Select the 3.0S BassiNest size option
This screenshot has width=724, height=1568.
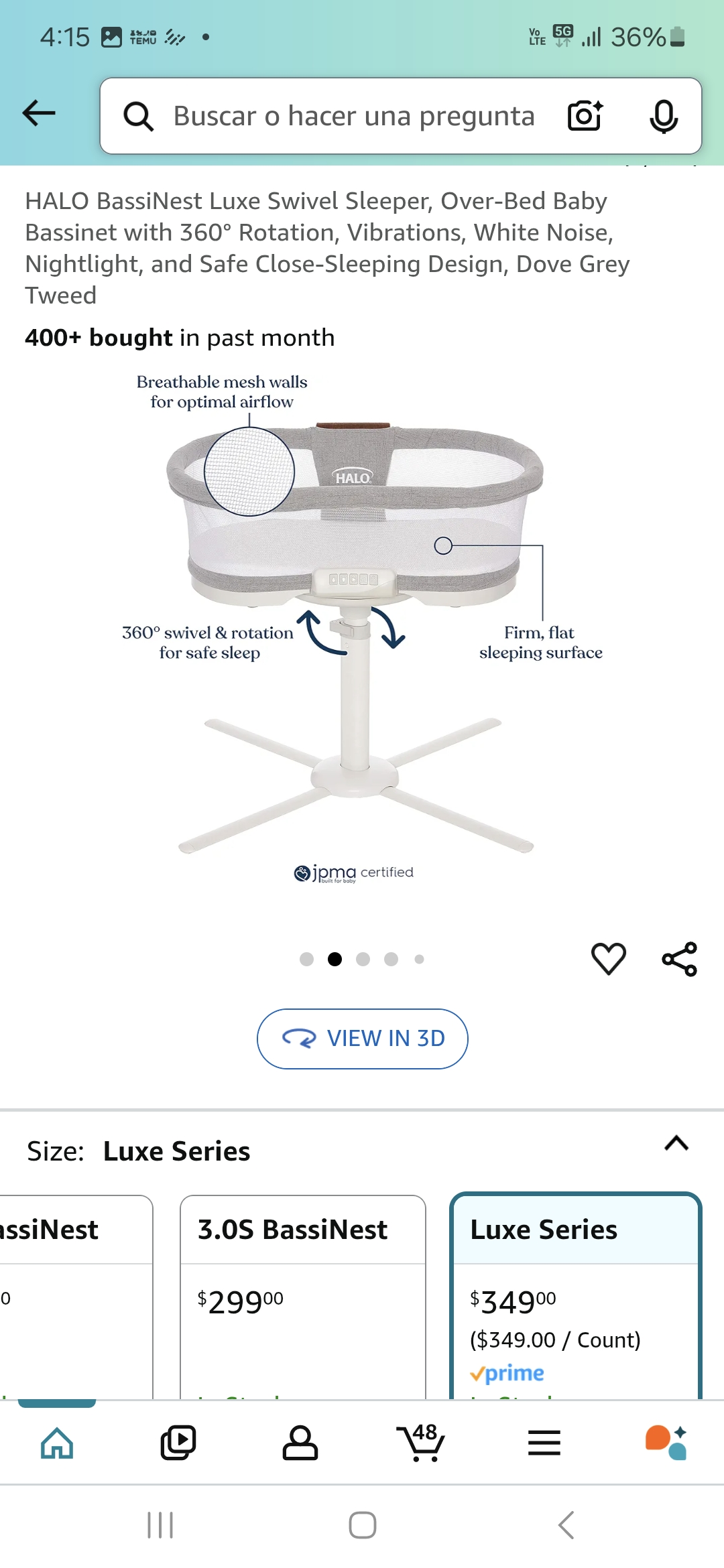pyautogui.click(x=303, y=1297)
